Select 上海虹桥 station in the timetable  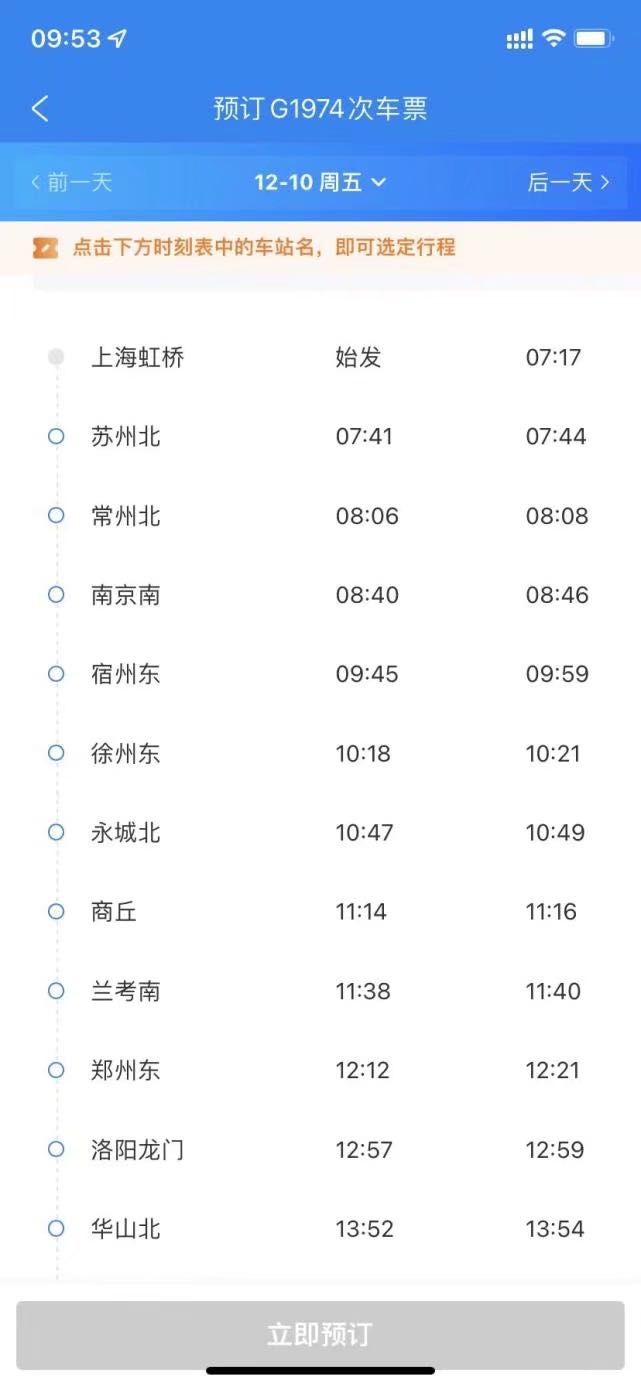138,357
